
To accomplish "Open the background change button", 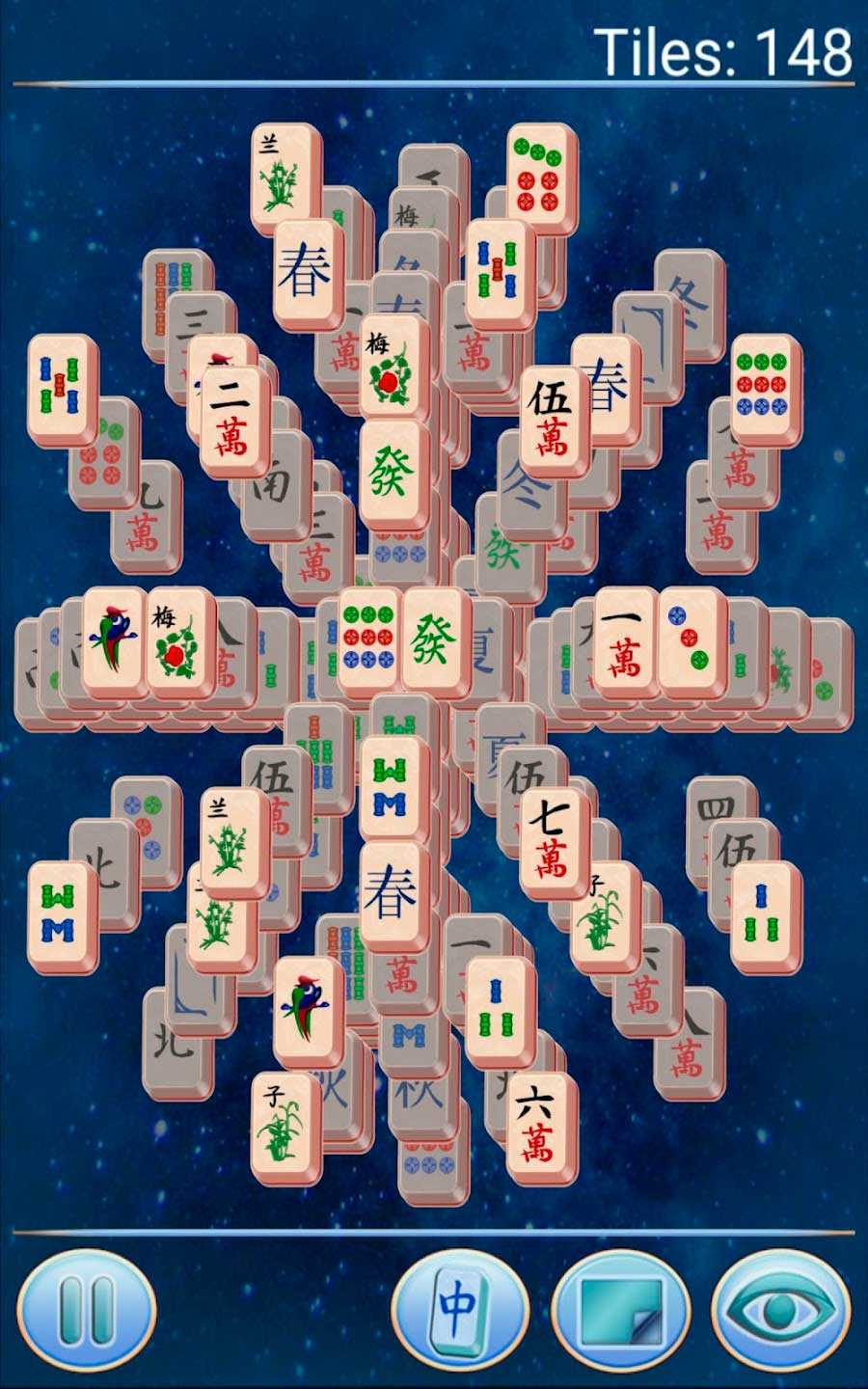I will click(x=621, y=1309).
